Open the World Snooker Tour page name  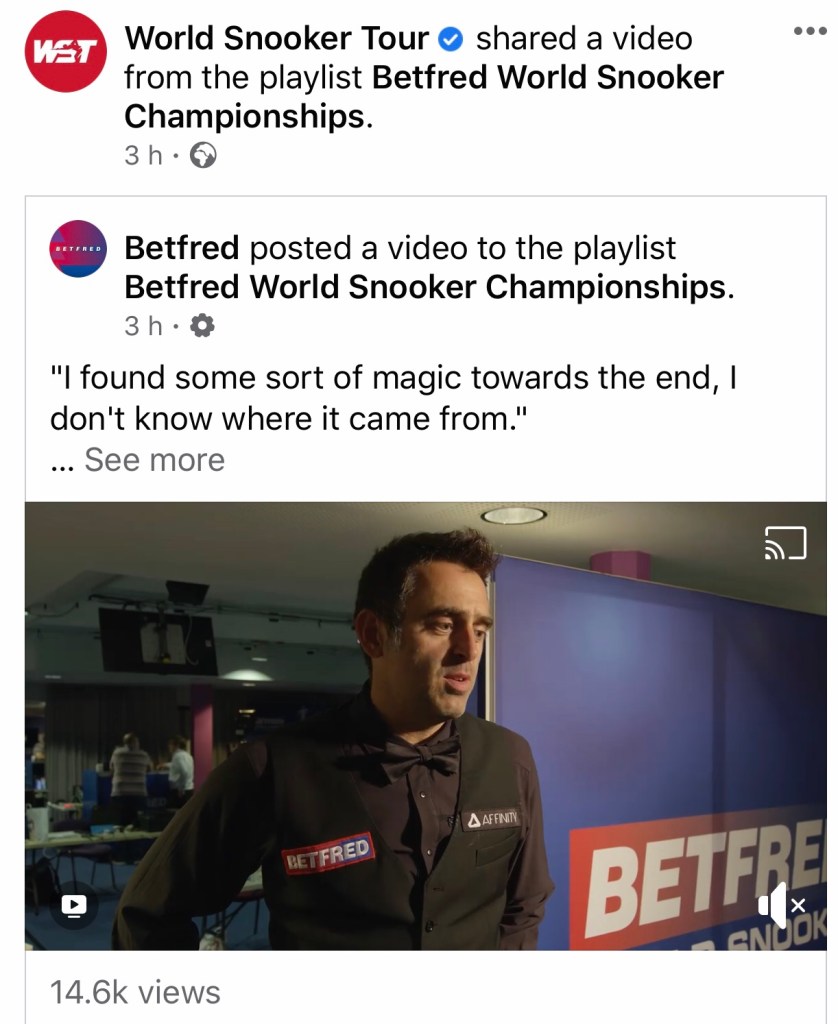click(276, 39)
